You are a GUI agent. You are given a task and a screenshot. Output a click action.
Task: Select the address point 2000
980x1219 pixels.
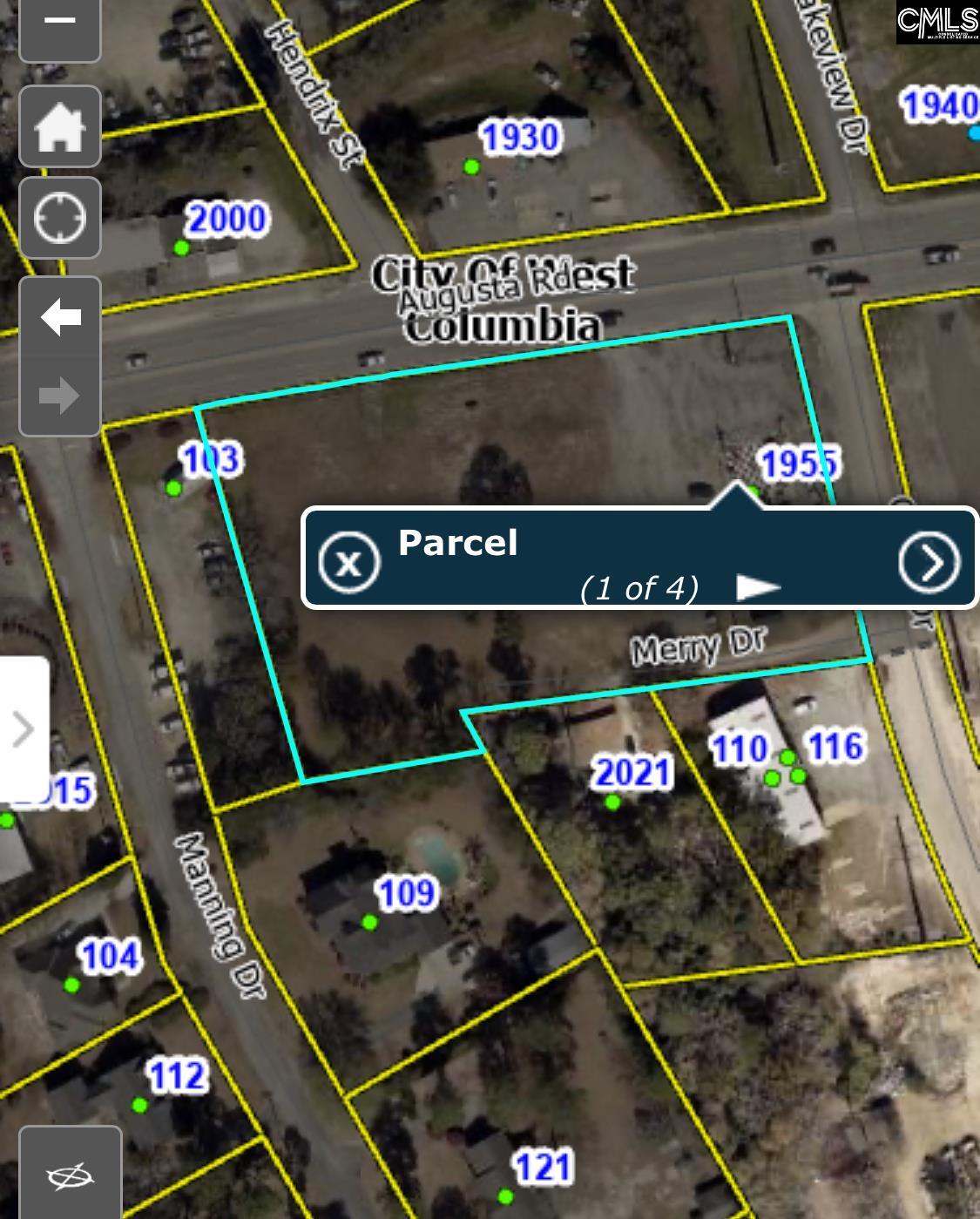point(181,248)
